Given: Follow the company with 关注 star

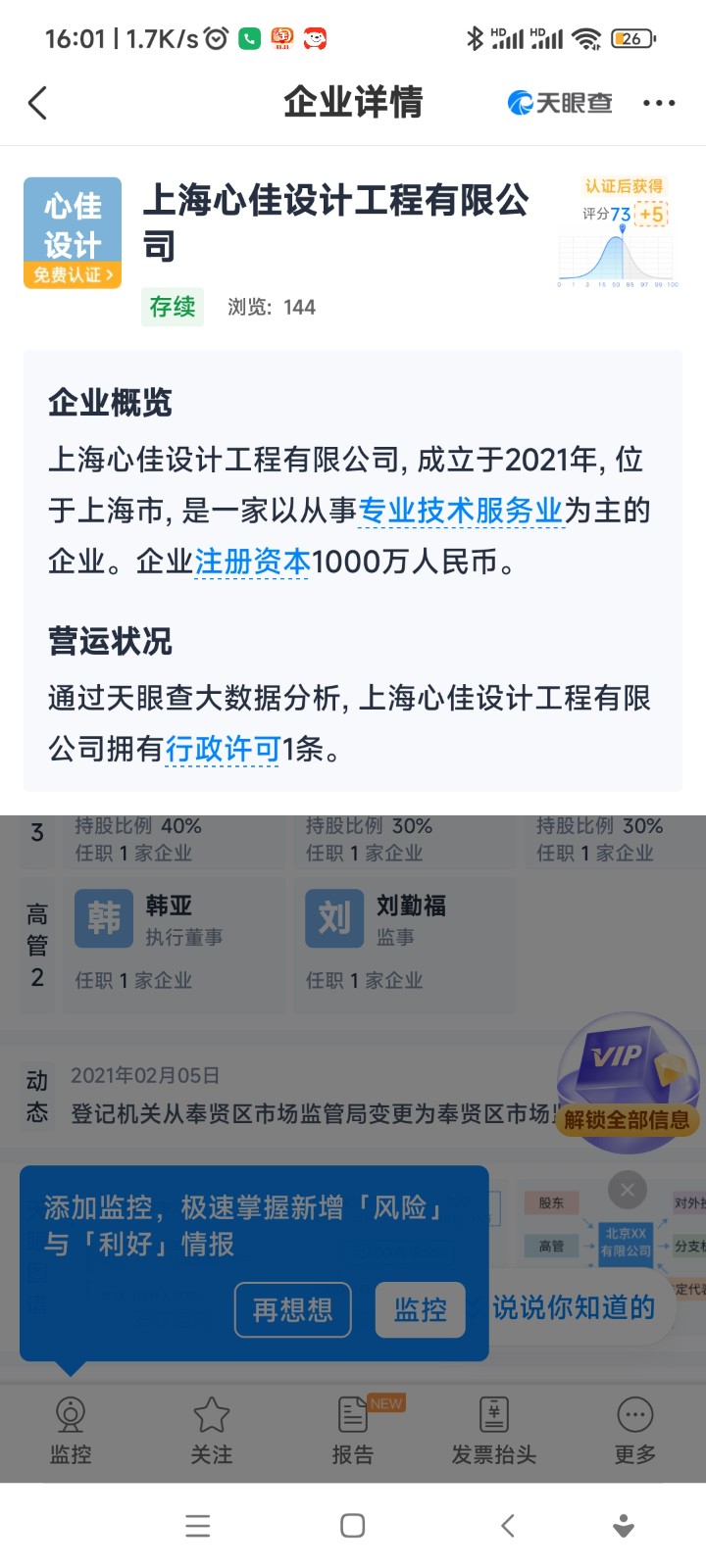Looking at the screenshot, I should point(211,1431).
